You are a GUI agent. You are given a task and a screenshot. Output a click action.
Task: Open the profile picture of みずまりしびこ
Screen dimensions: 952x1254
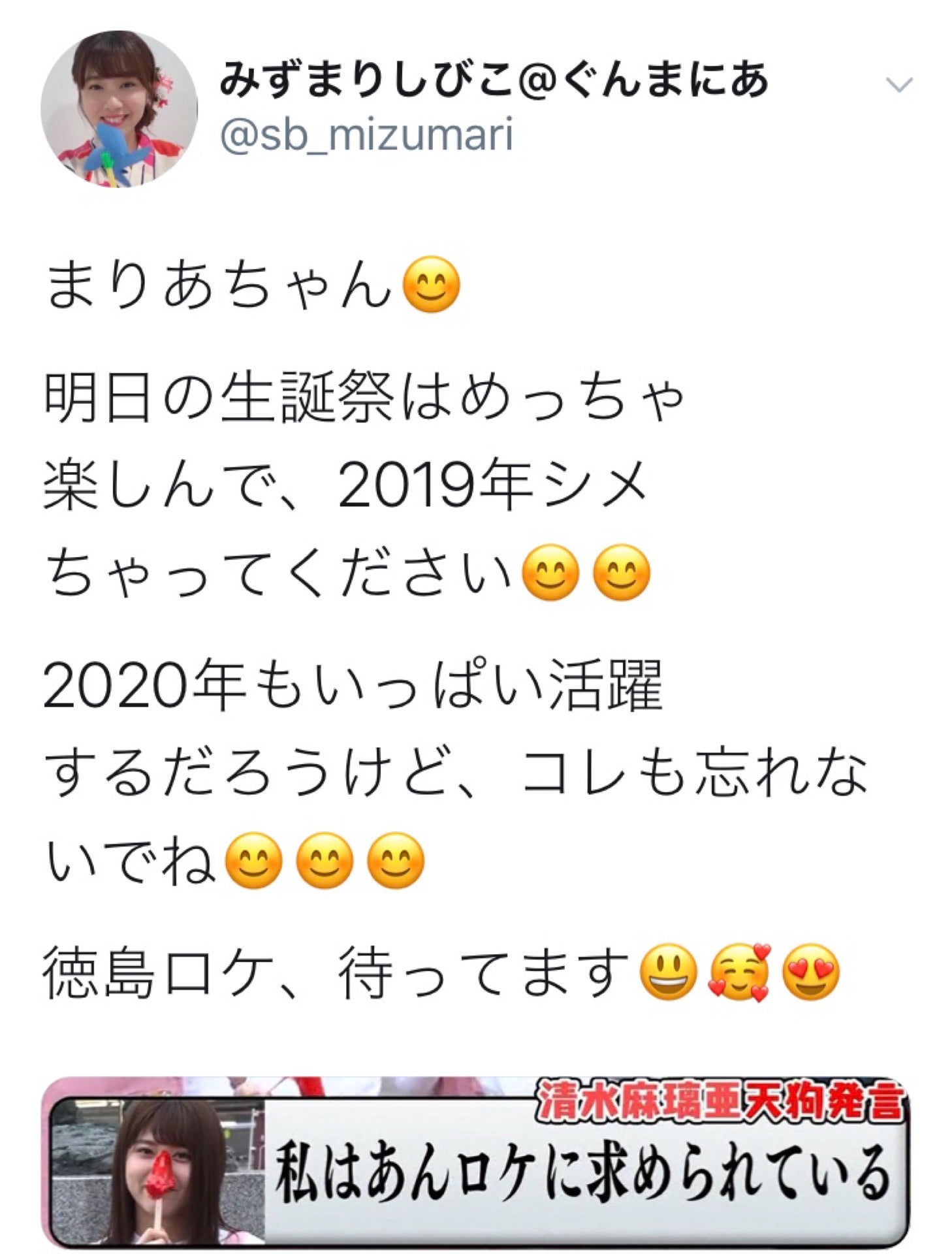pos(121,111)
